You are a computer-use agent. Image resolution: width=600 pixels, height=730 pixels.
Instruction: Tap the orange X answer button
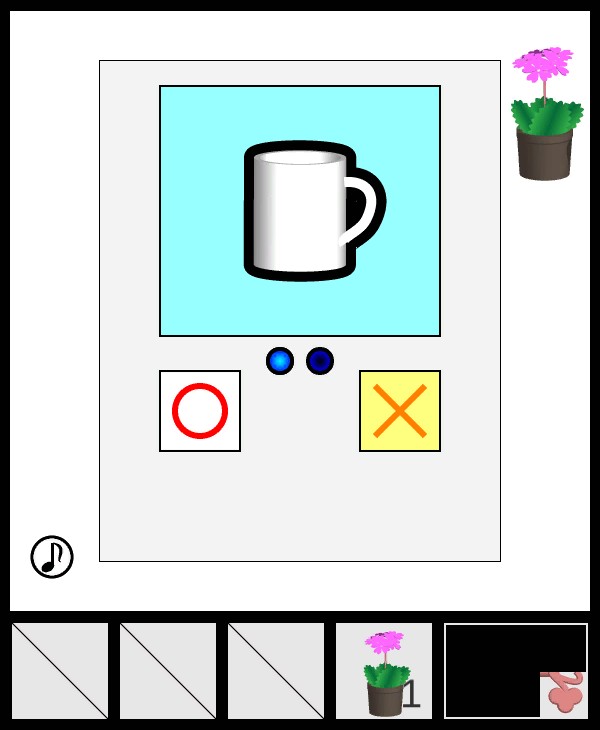pyautogui.click(x=400, y=411)
